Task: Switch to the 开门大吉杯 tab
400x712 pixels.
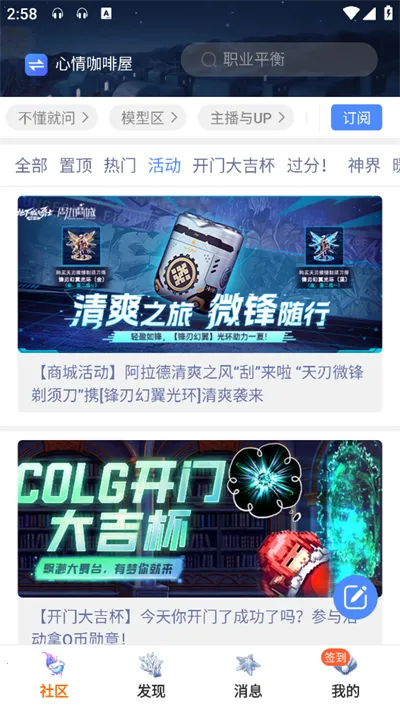Action: [233, 166]
